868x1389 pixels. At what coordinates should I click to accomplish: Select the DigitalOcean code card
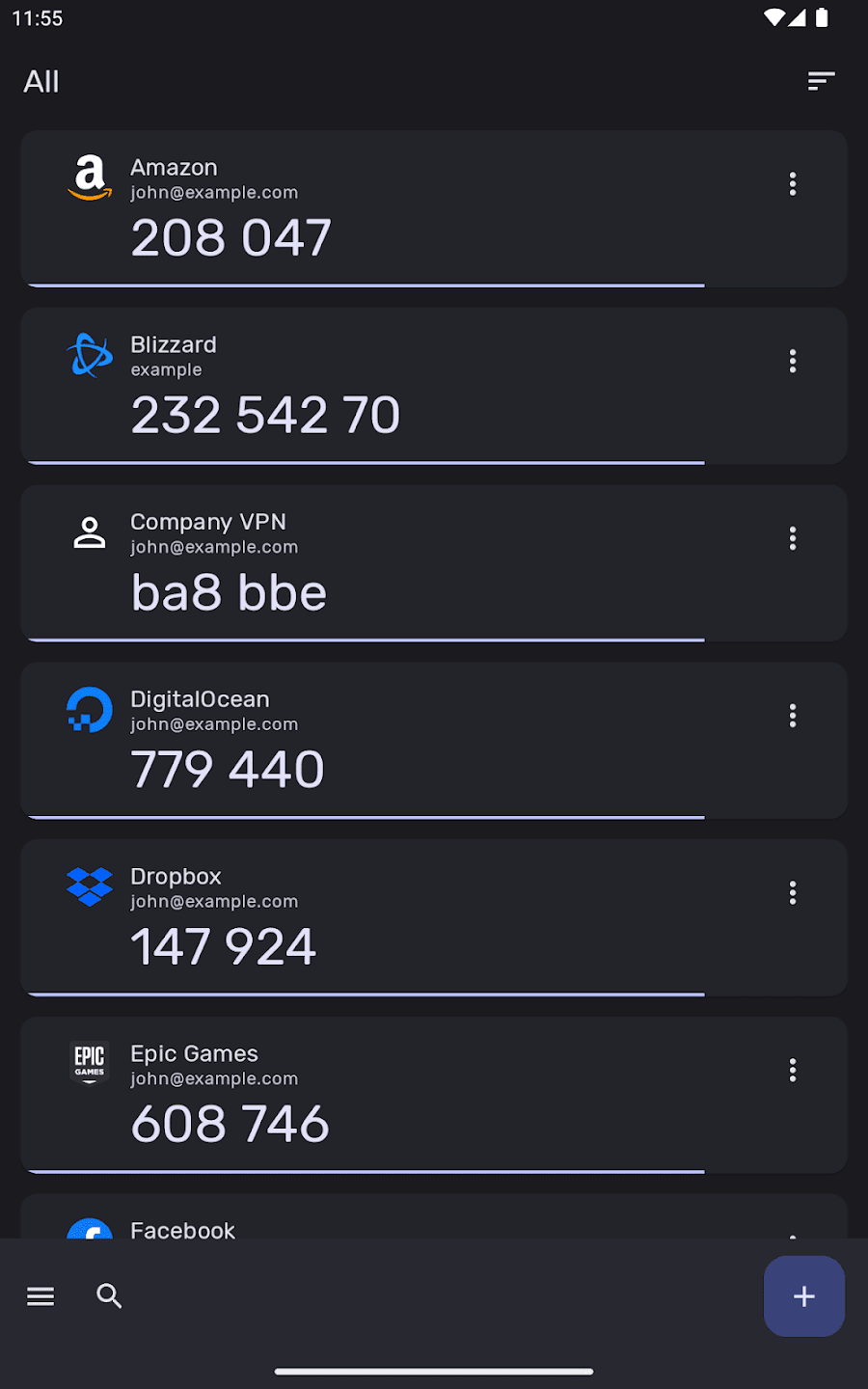[434, 741]
